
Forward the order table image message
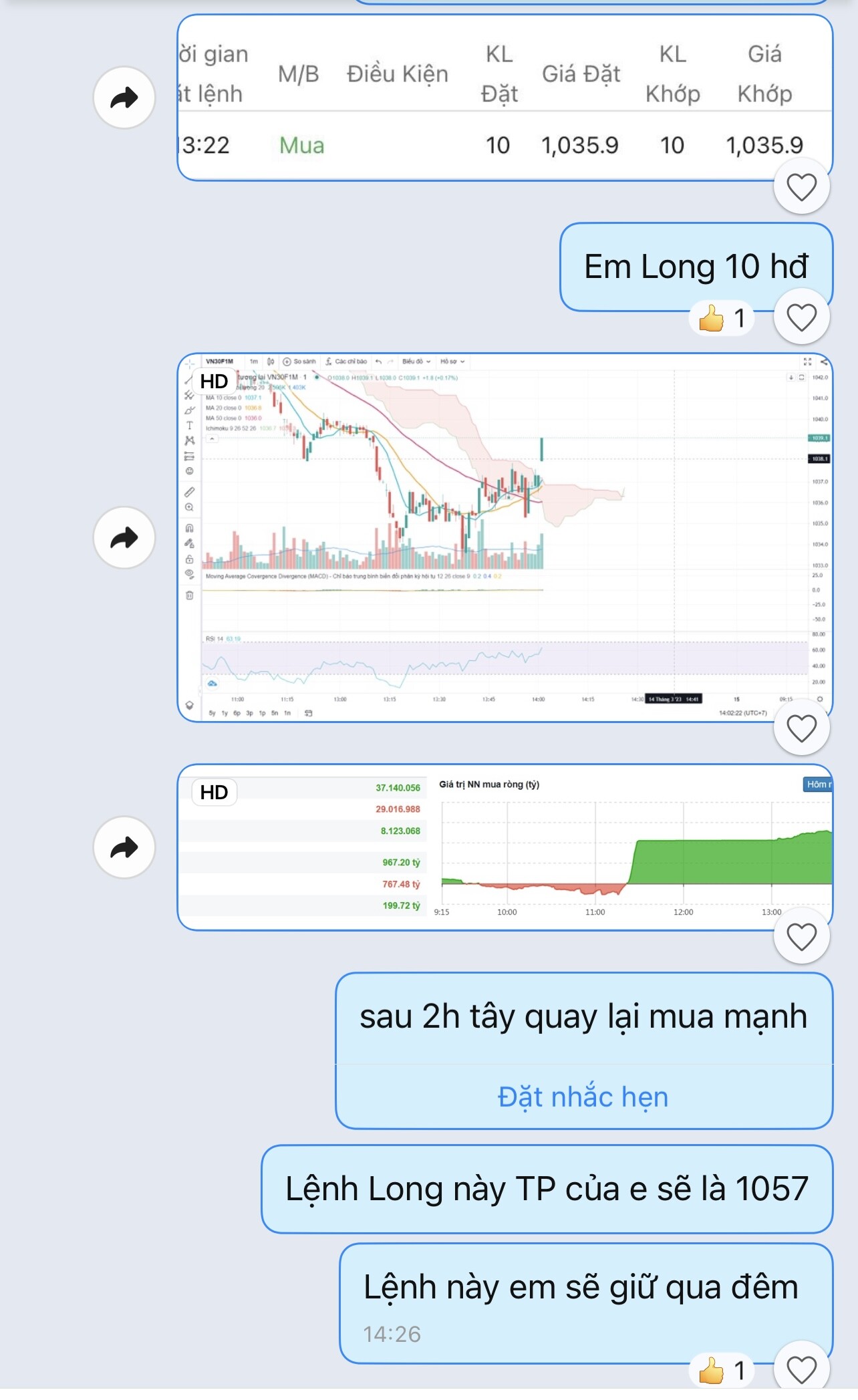click(124, 98)
